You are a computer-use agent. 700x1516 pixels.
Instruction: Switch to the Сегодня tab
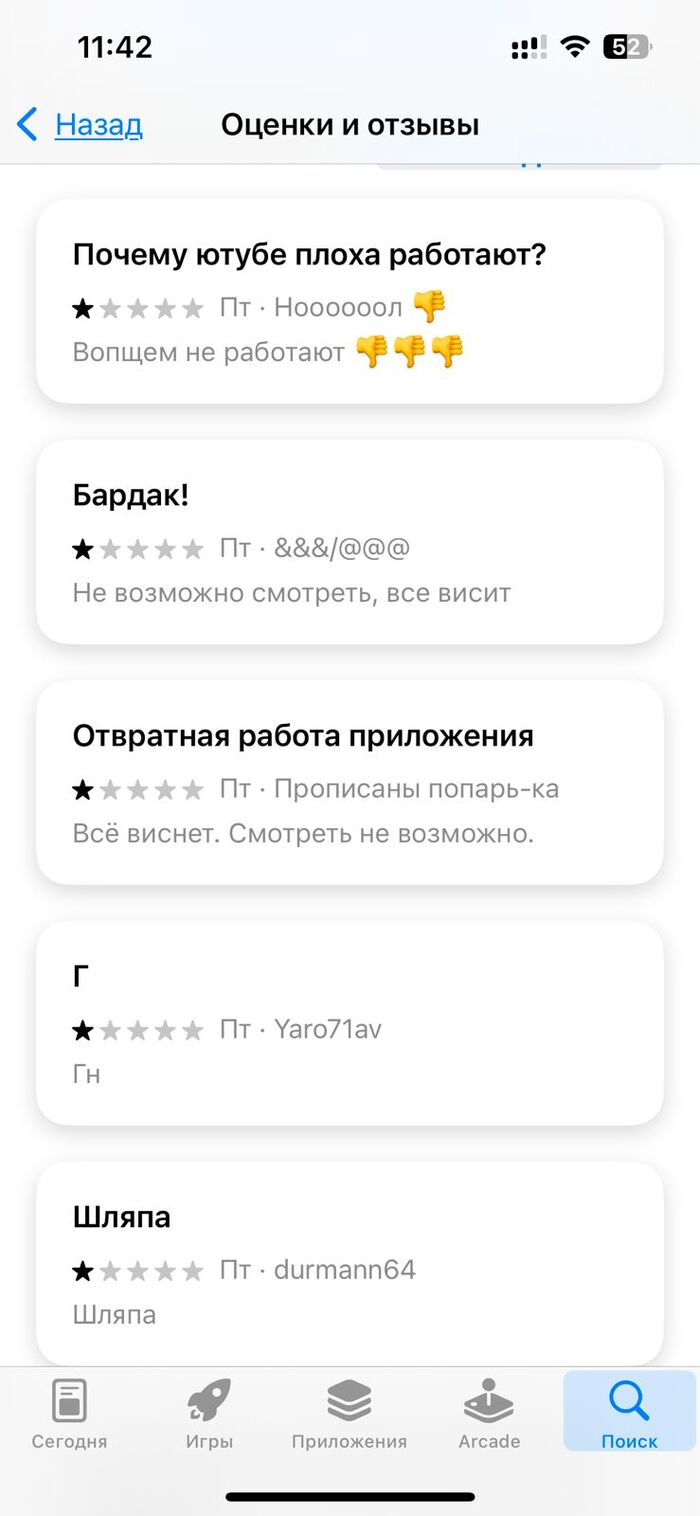69,1413
